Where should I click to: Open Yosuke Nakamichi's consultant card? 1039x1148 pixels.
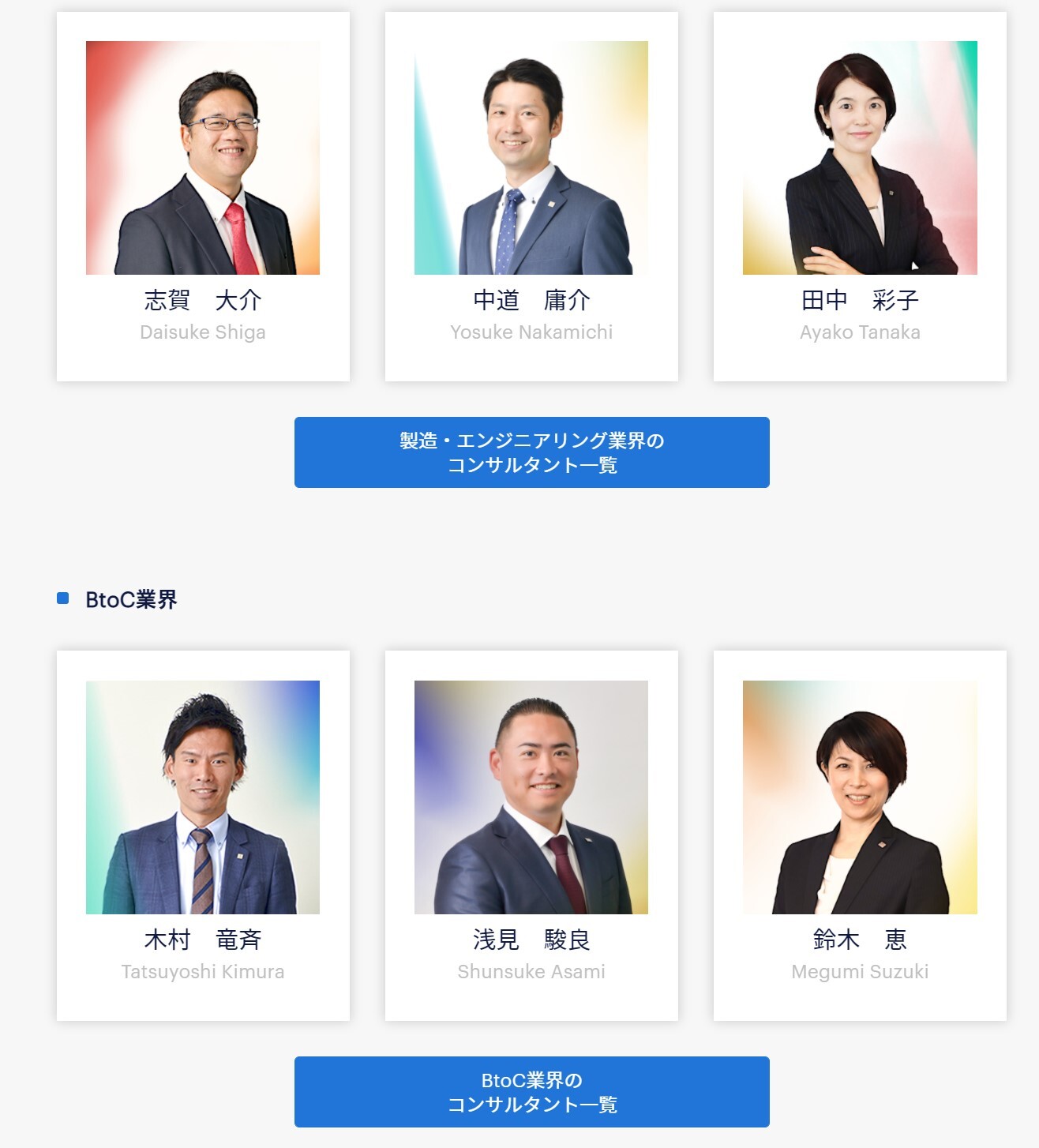(531, 197)
